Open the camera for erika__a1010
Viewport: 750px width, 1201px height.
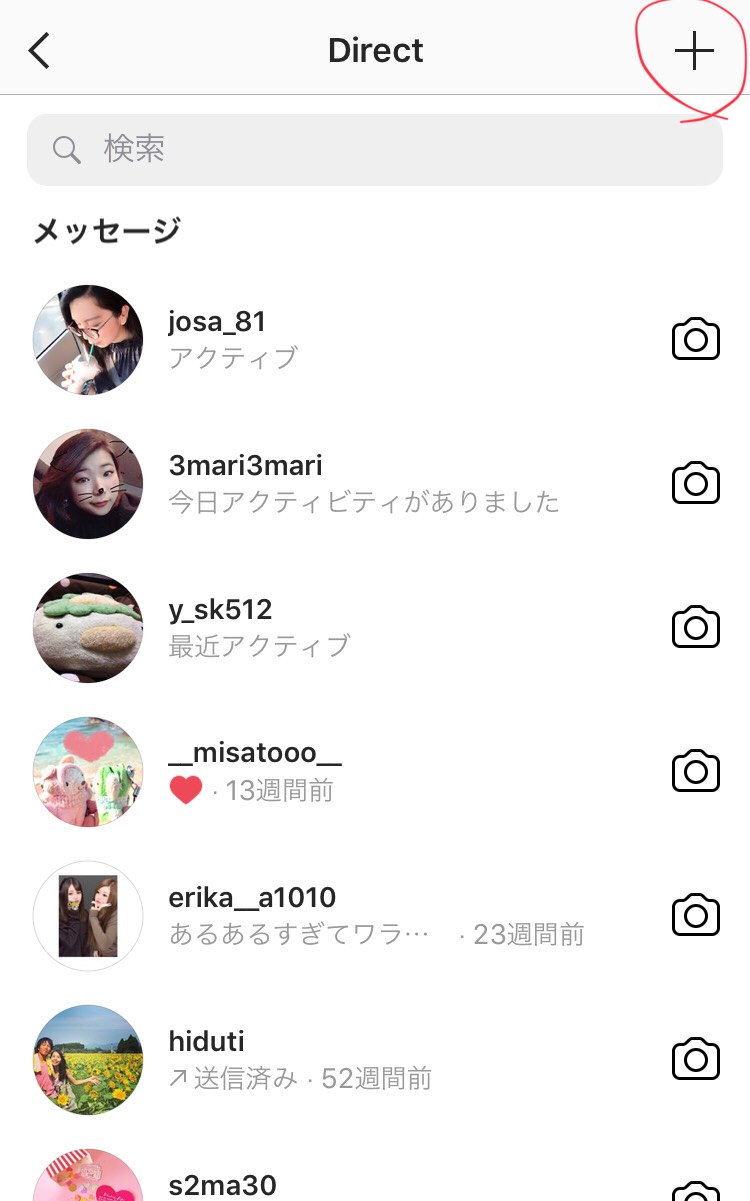pos(695,915)
